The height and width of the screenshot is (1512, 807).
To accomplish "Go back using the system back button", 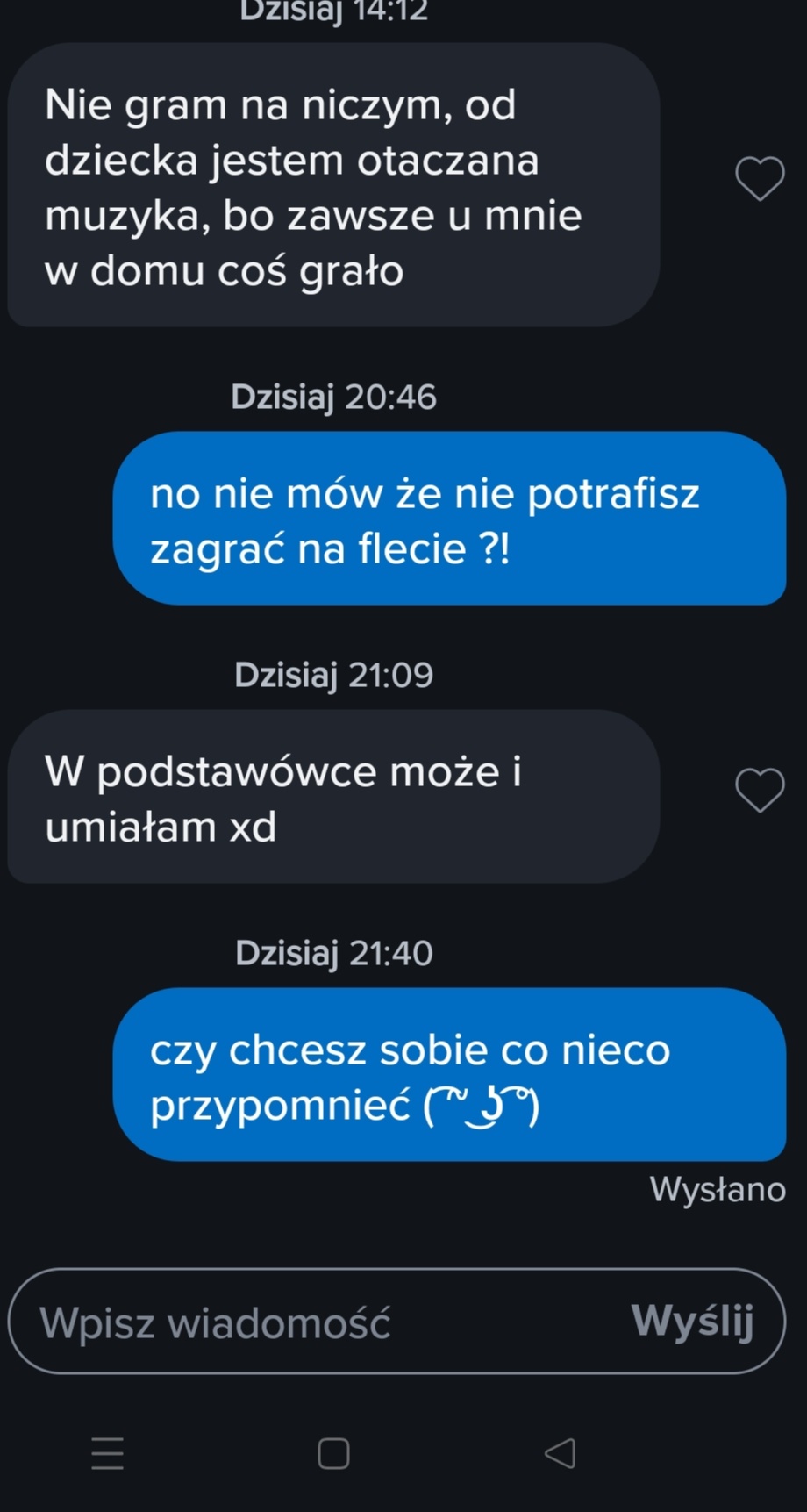I will coord(560,1453).
